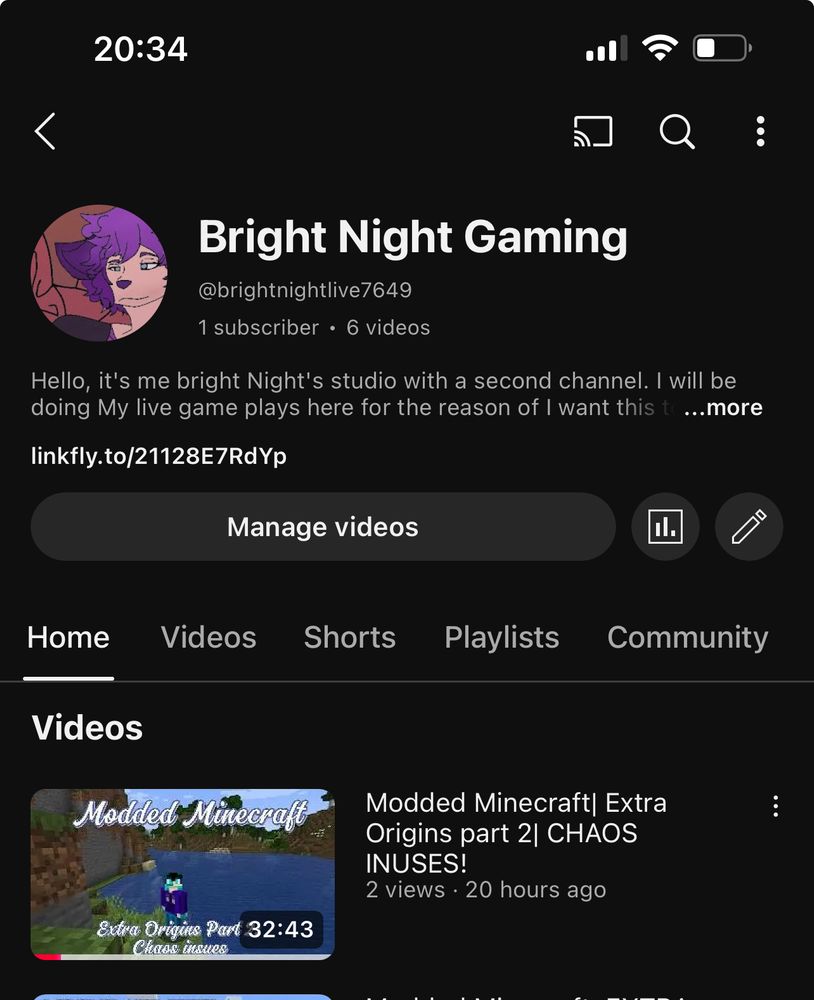Open the linkfly.to link

[159, 457]
